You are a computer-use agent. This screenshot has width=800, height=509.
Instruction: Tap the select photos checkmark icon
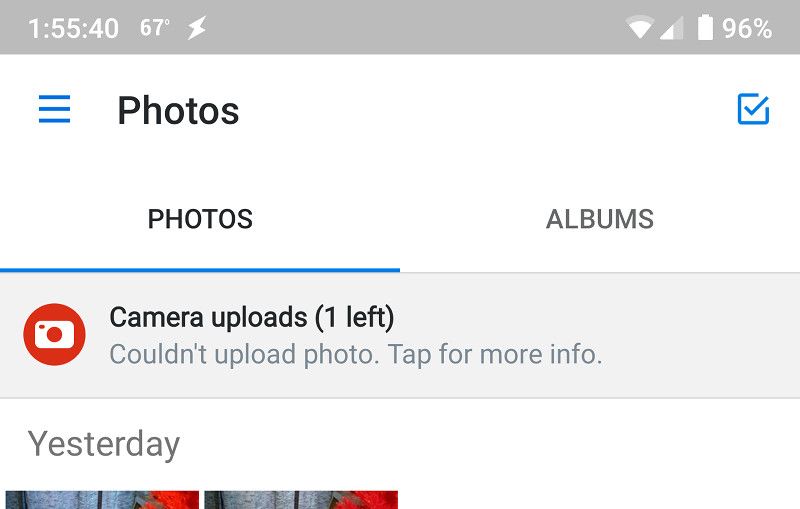click(x=752, y=109)
